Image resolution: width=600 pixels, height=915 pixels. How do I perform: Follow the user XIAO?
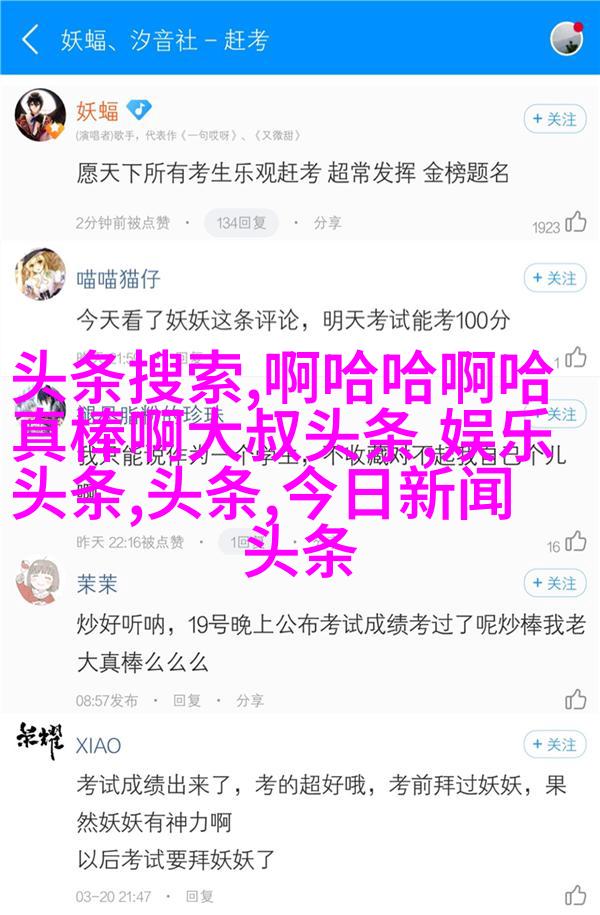point(553,745)
